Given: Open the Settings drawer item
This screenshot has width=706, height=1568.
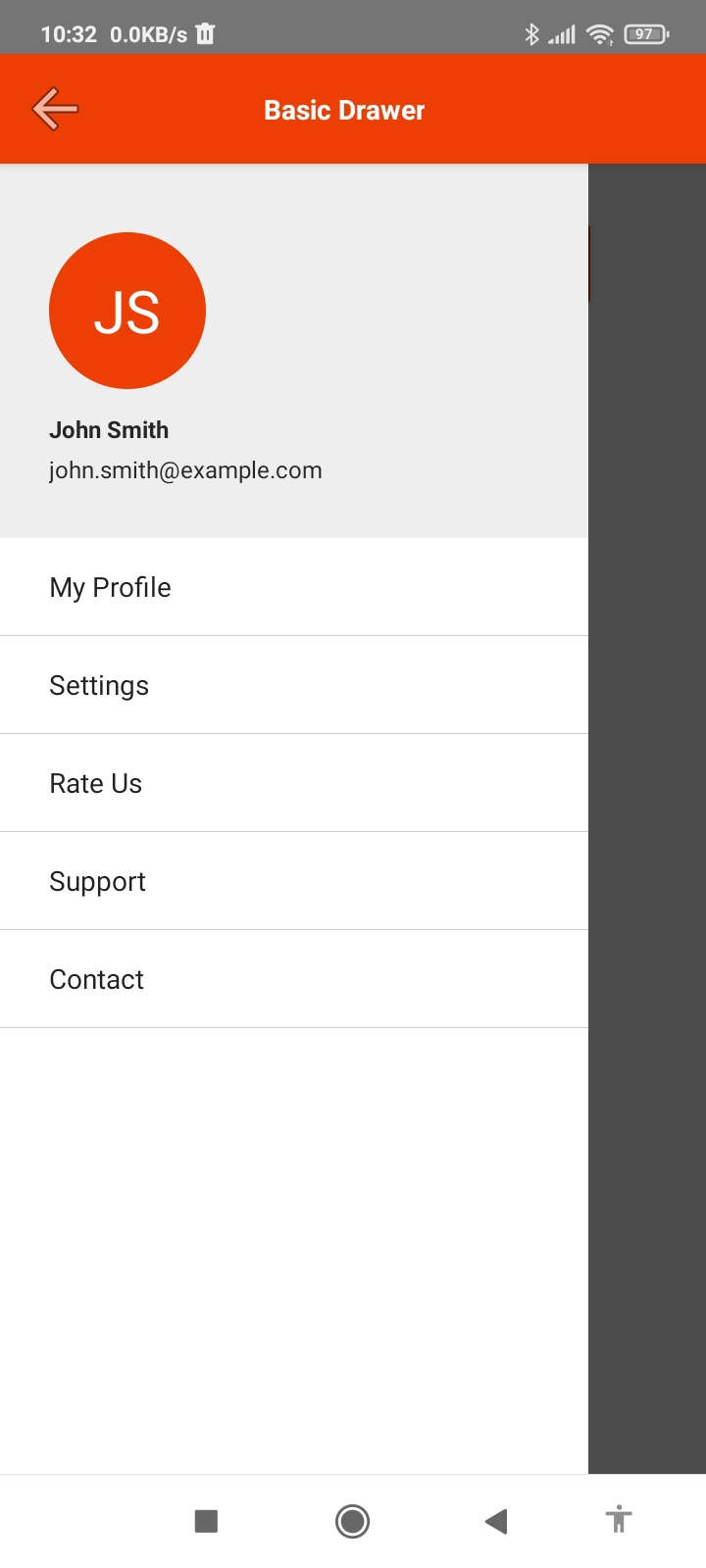Looking at the screenshot, I should point(294,685).
